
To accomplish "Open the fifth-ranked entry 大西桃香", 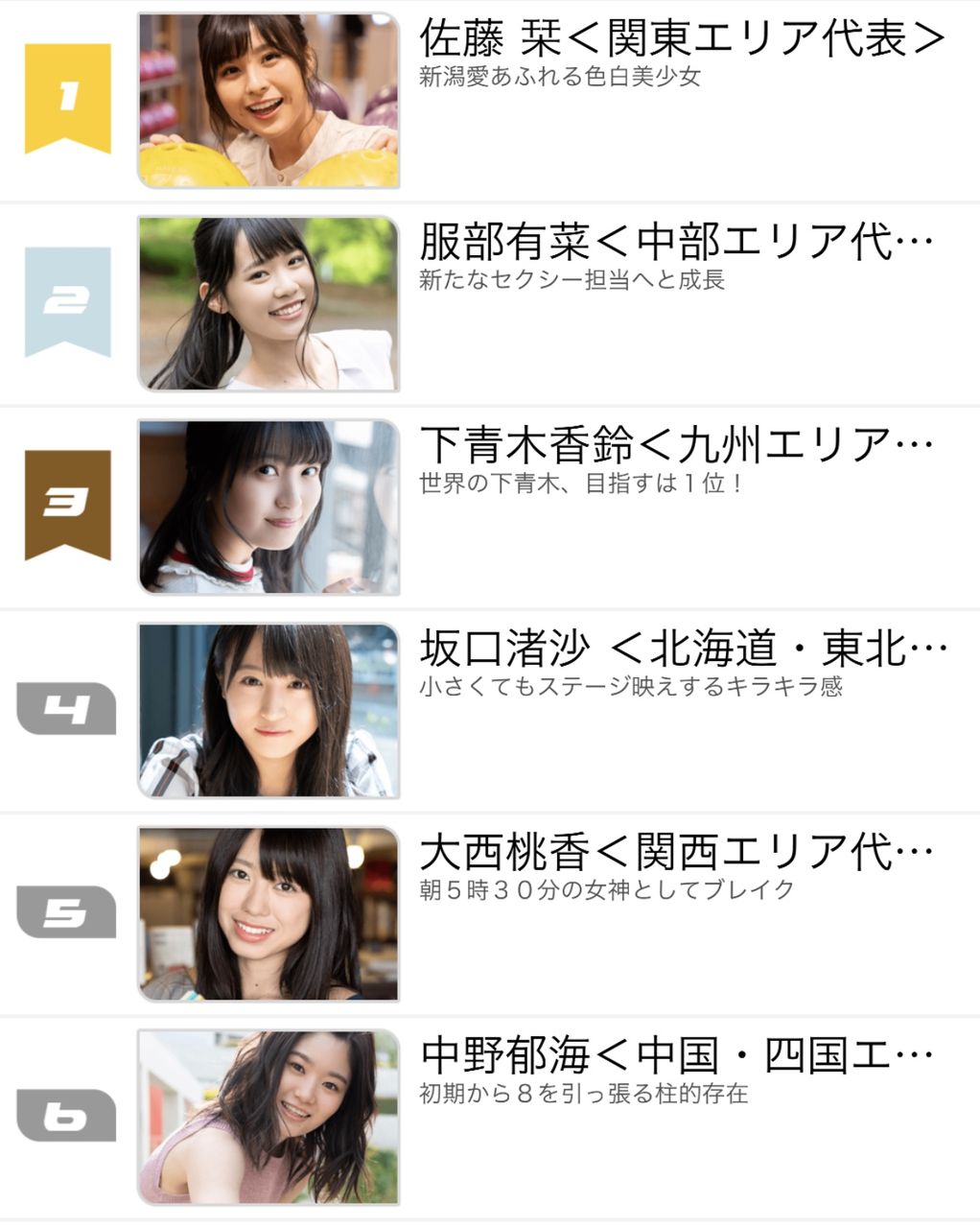I will [x=676, y=853].
